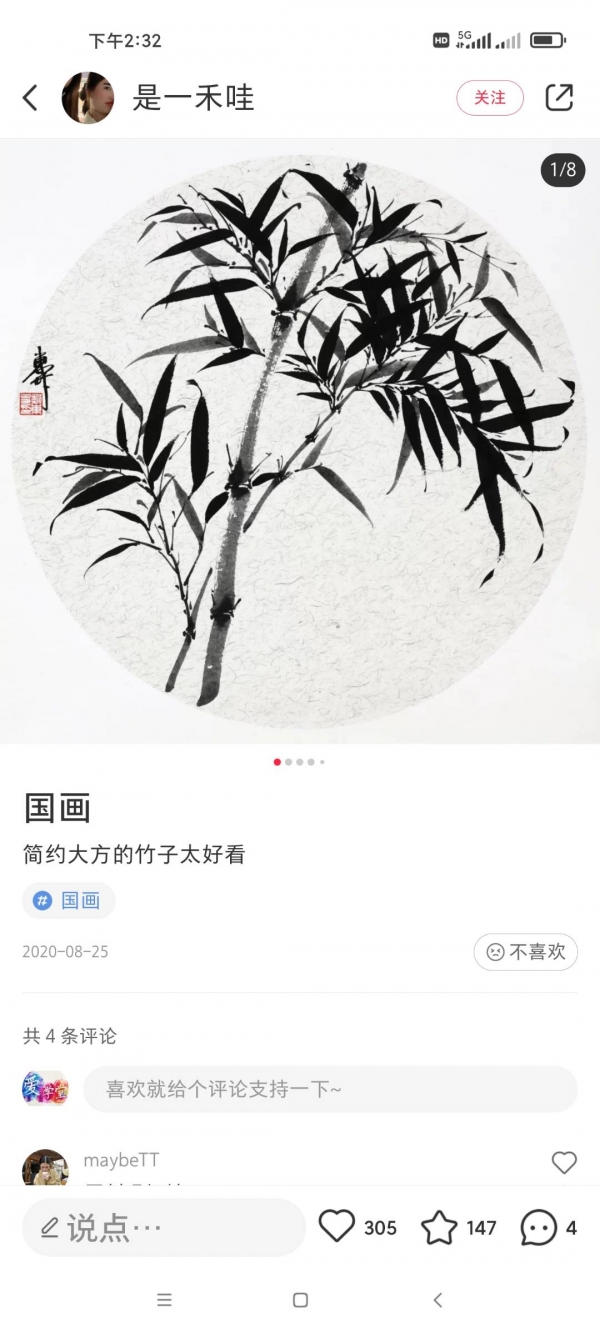Screen dimensions: 600x1333
Task: Follow the author with the 关注 button
Action: (x=490, y=98)
